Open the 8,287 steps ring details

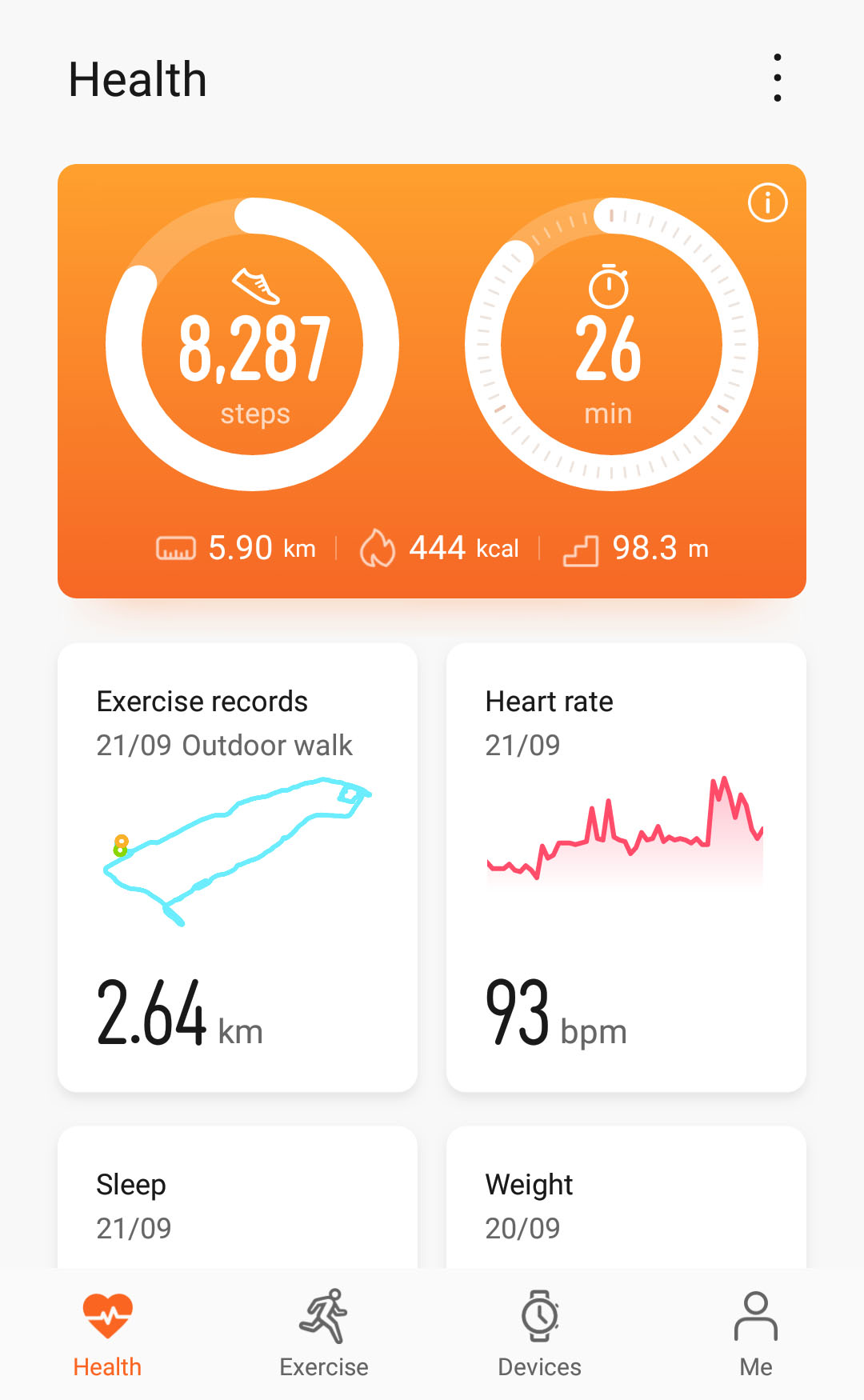(253, 344)
